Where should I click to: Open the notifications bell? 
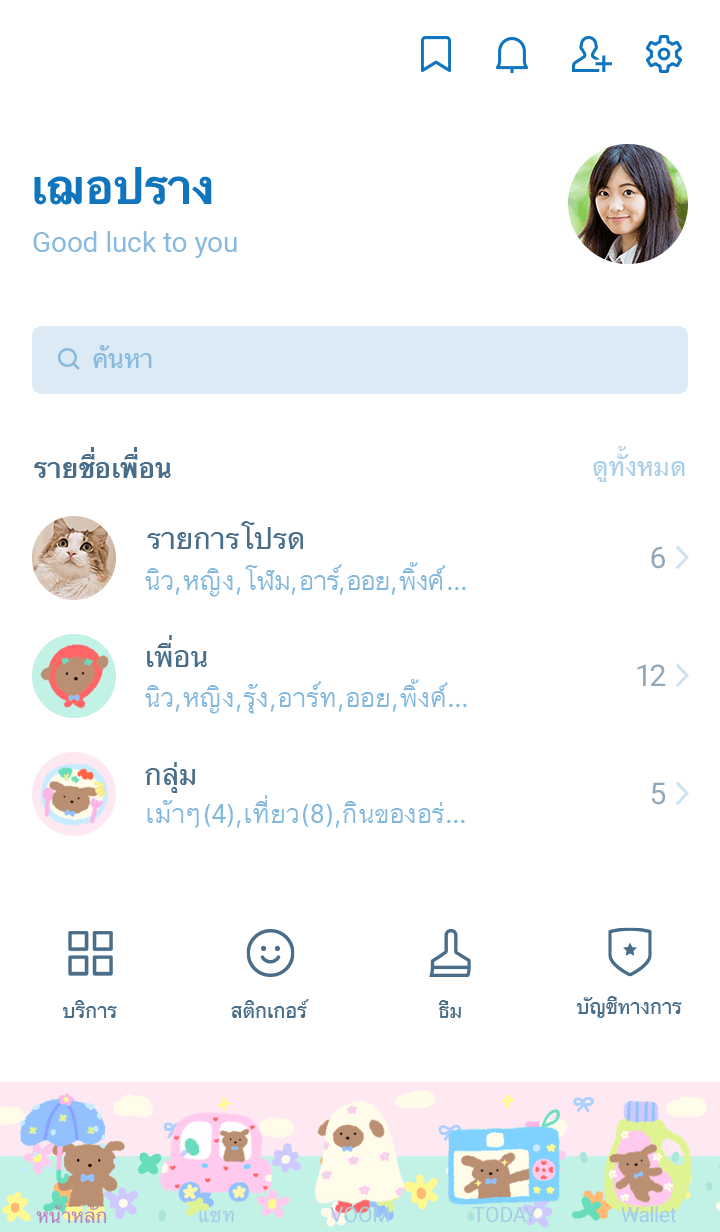[512, 55]
